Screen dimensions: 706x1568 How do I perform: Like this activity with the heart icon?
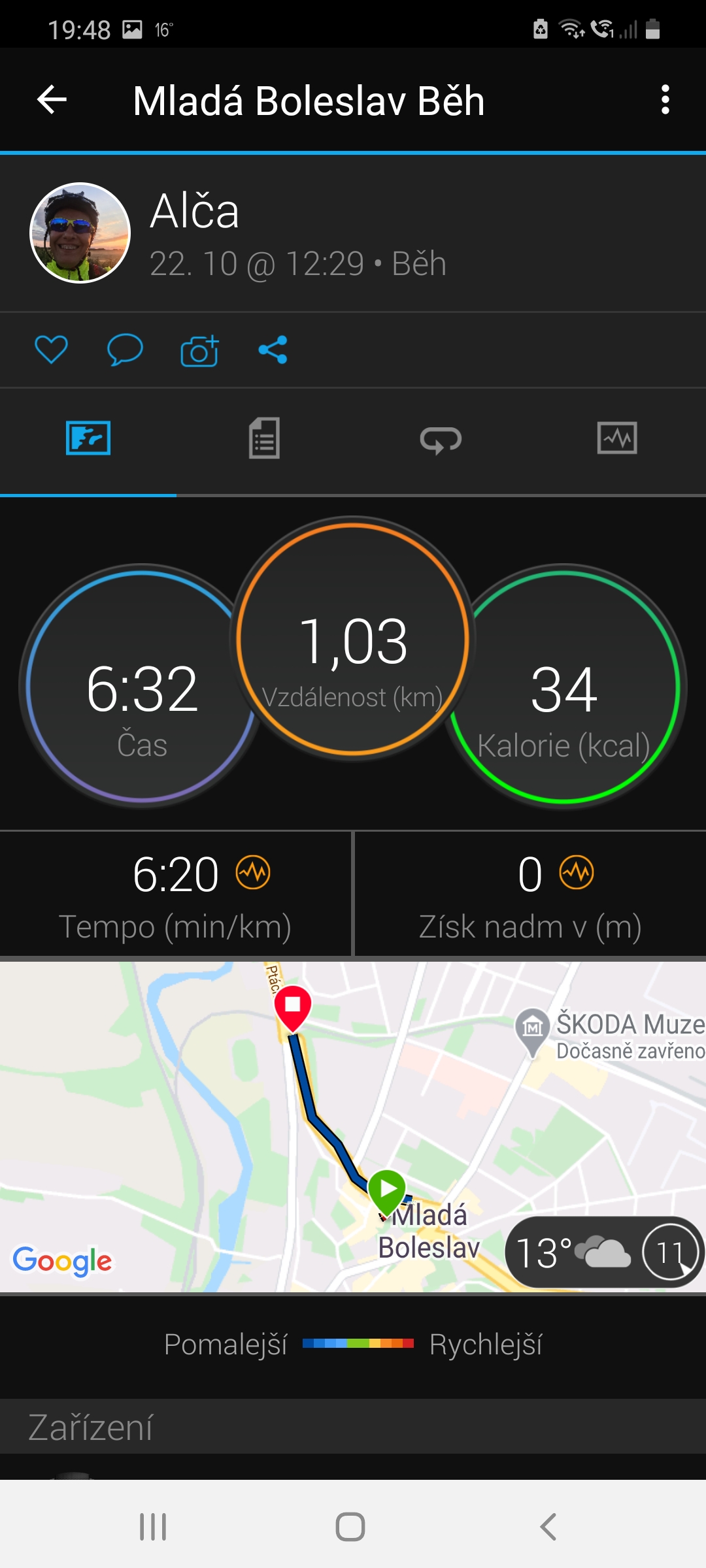(51, 350)
